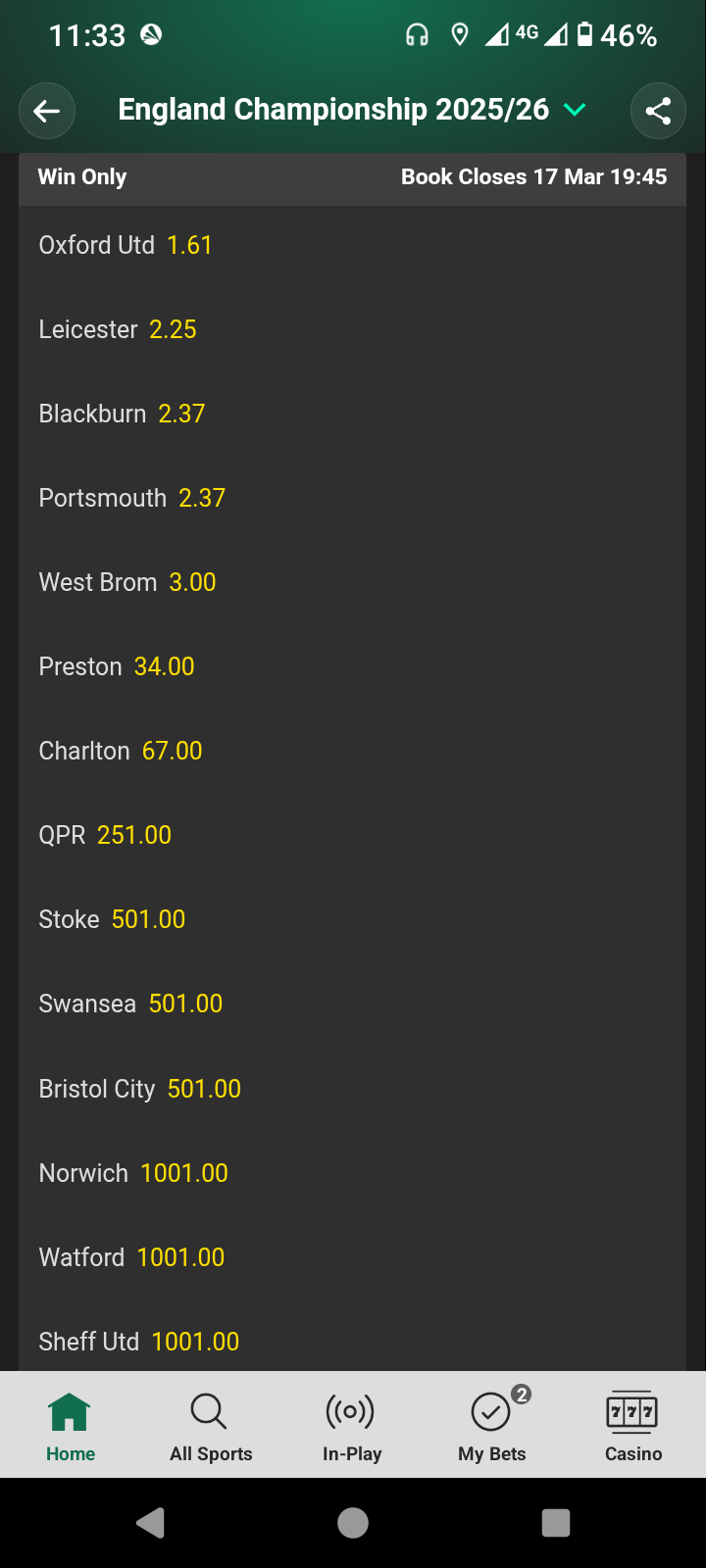Open My Bets
This screenshot has width=706, height=1568.
[x=492, y=1426]
